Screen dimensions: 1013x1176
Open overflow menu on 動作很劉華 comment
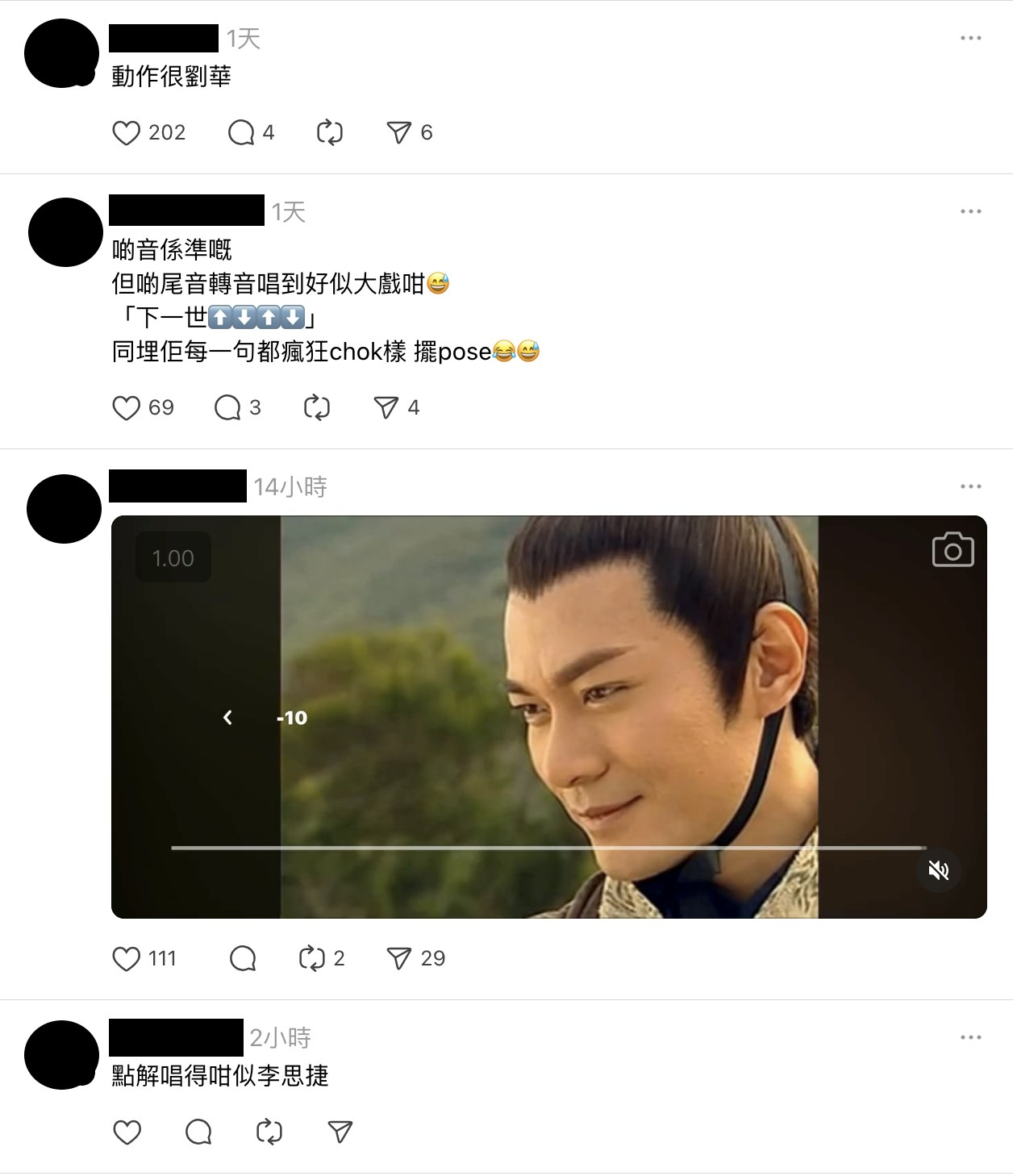point(970,38)
